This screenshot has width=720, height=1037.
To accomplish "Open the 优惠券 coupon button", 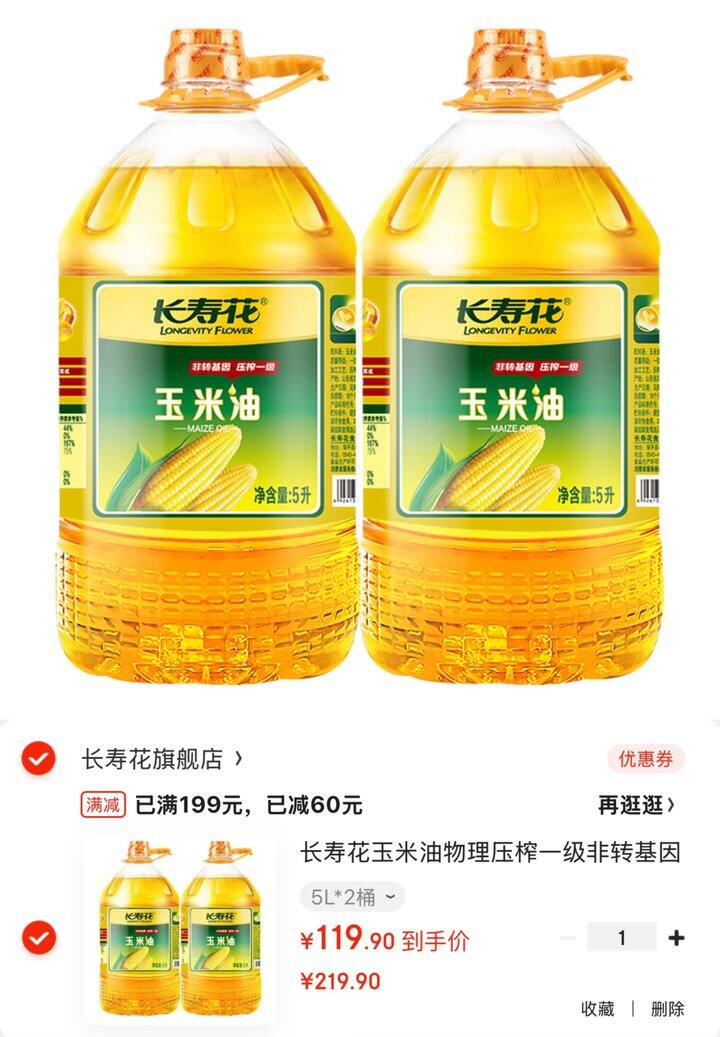I will click(645, 759).
